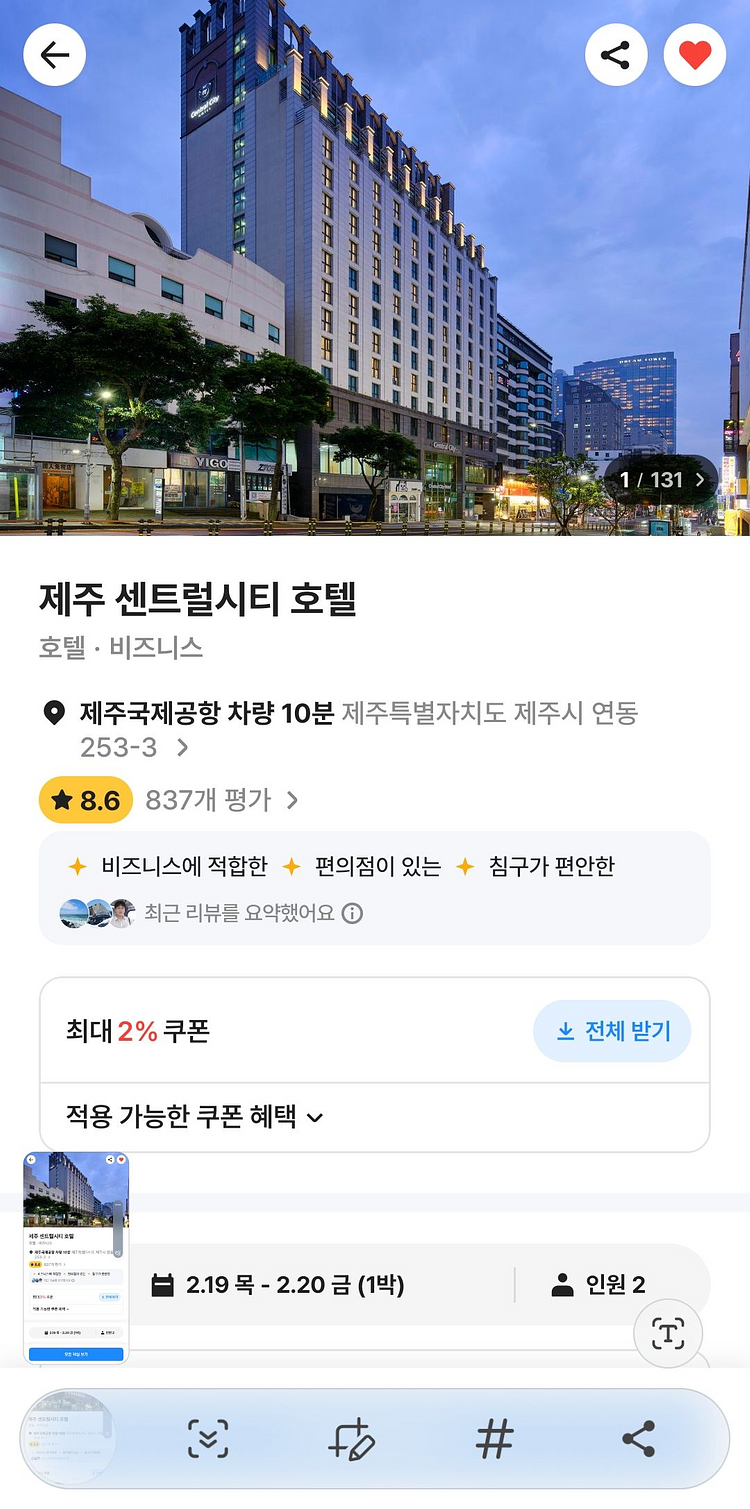This screenshot has height=1509, width=750.
Task: Expand 적용 가능한 쿠폰 혜택
Action: [x=195, y=1117]
